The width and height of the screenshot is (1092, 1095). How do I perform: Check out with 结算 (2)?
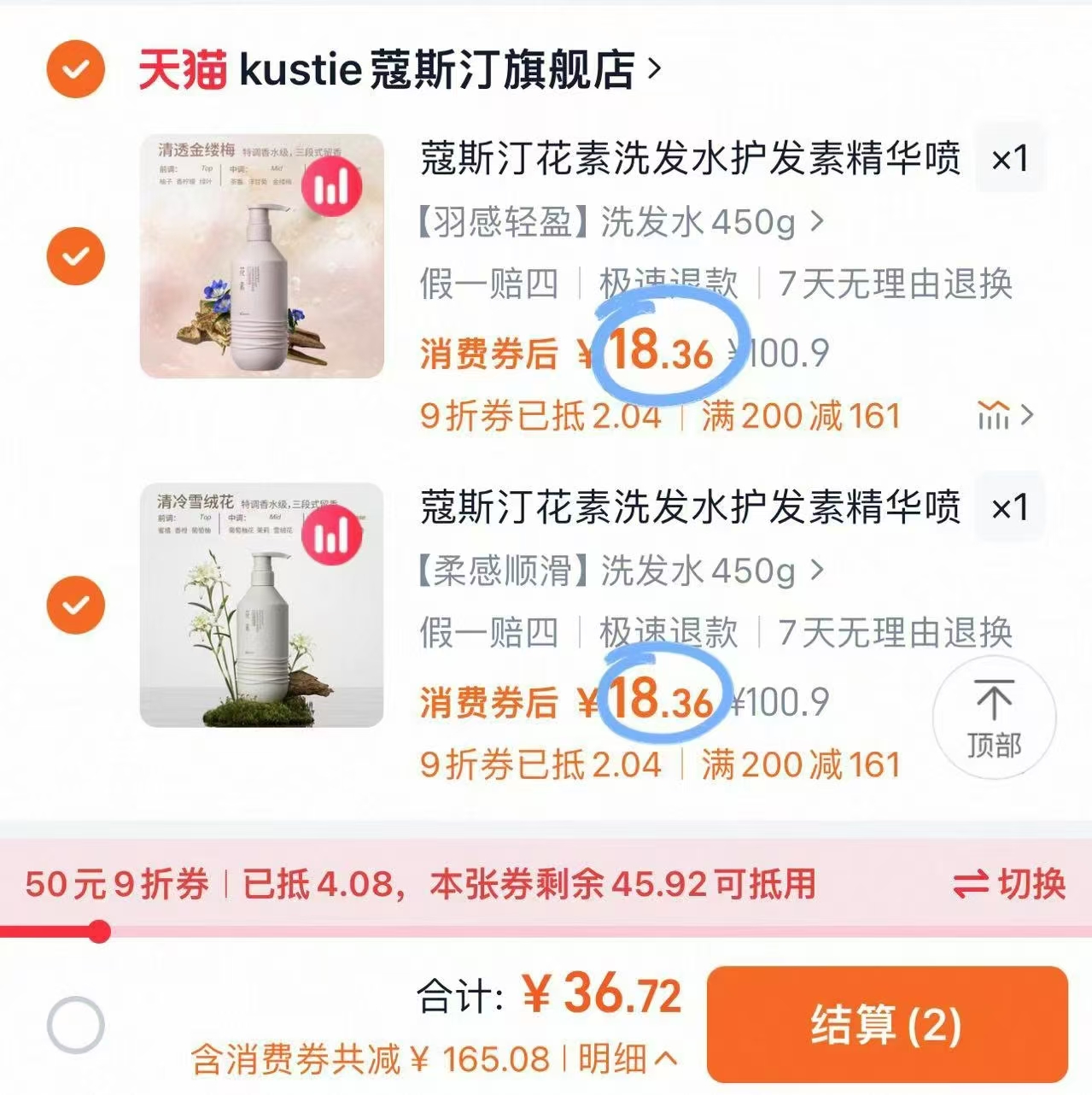pos(886,1024)
